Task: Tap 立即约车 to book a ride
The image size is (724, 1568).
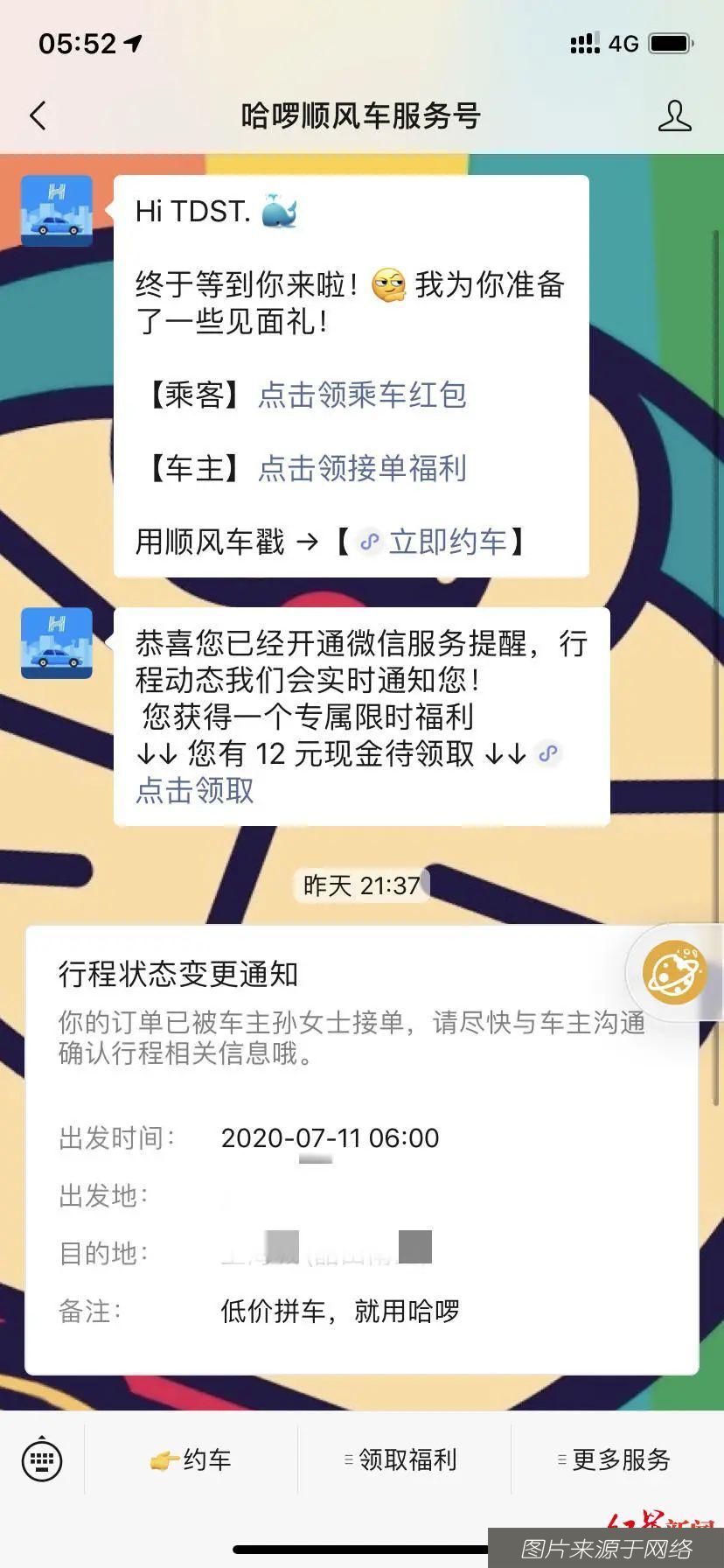Action: (x=448, y=542)
